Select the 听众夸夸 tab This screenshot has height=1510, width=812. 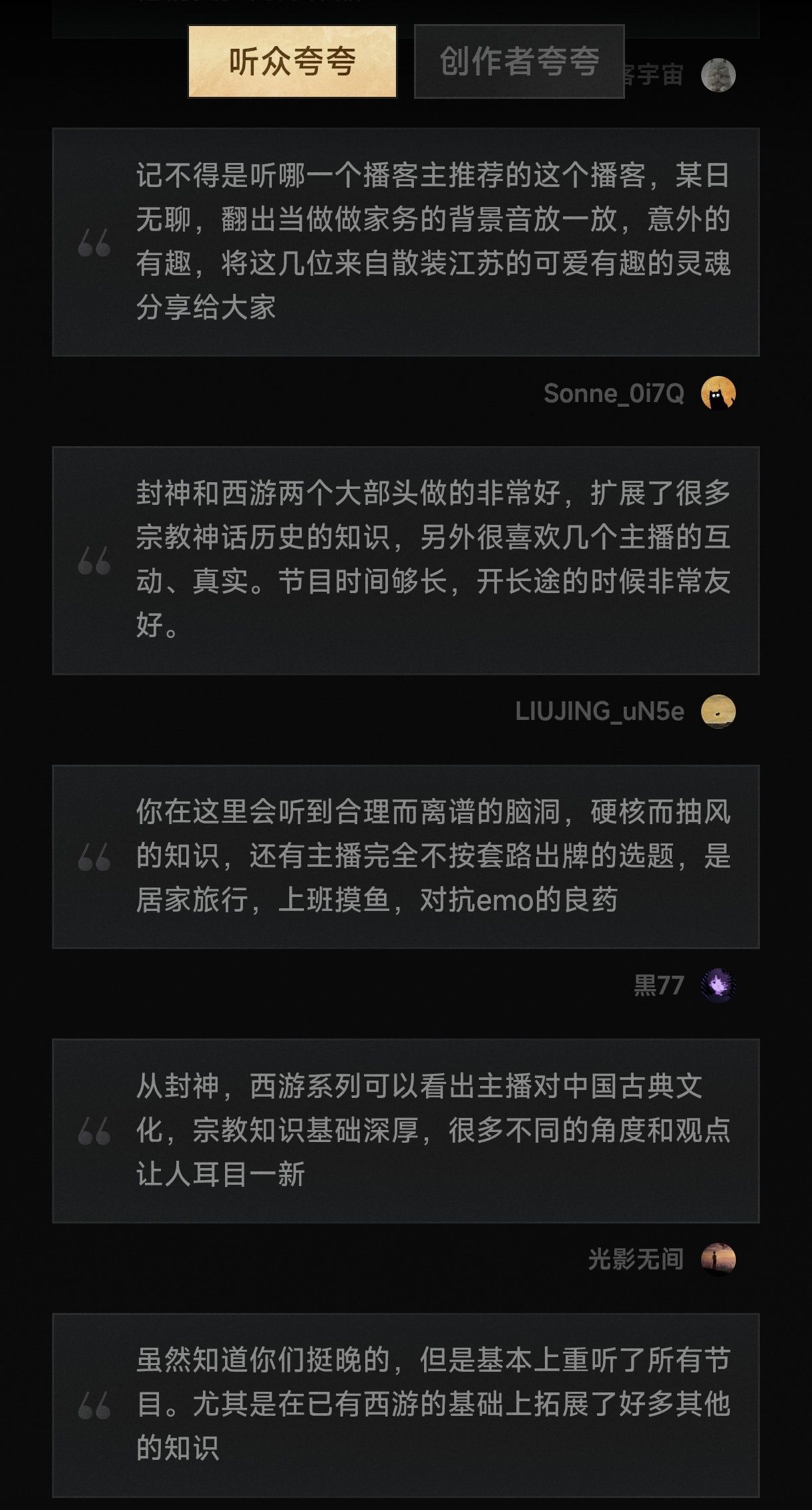[x=292, y=61]
